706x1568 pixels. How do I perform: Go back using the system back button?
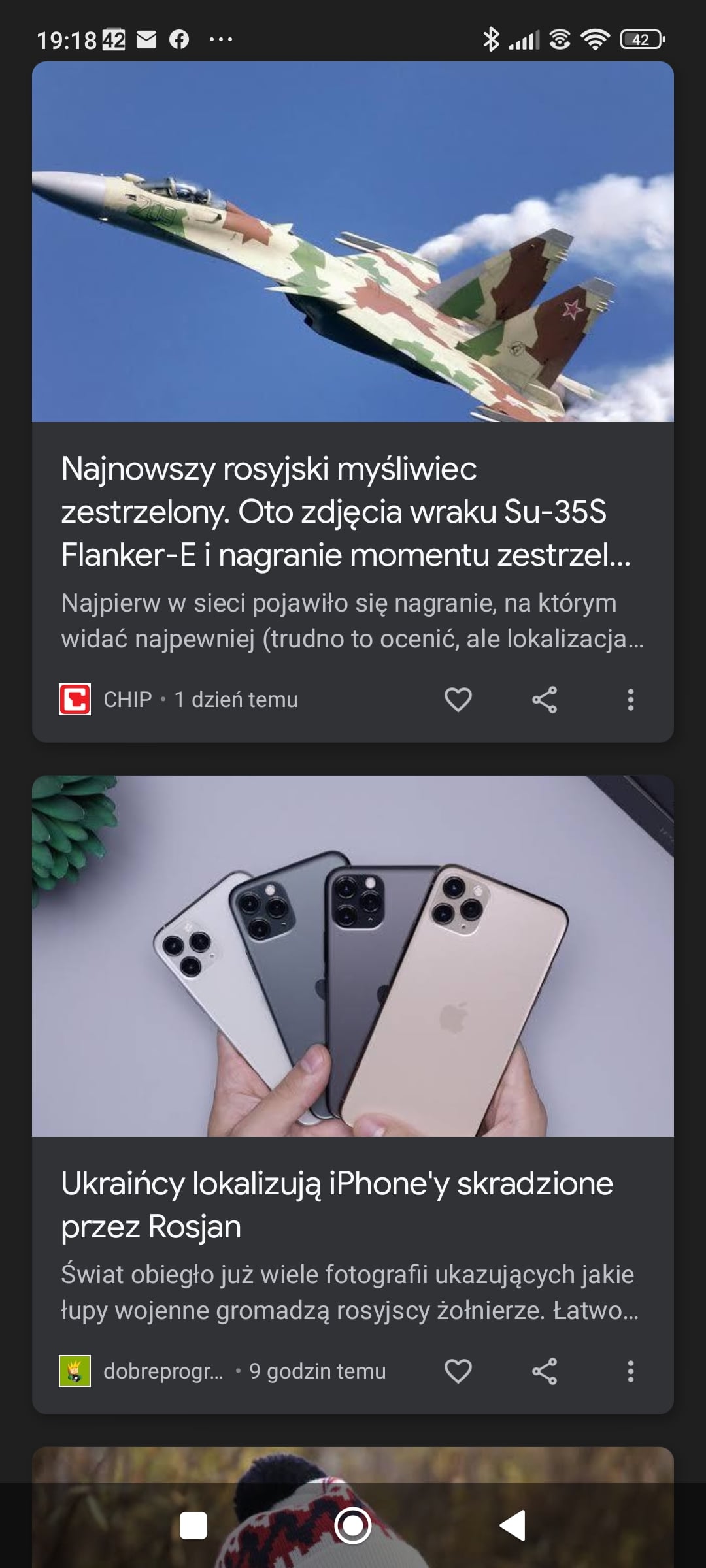(513, 1526)
